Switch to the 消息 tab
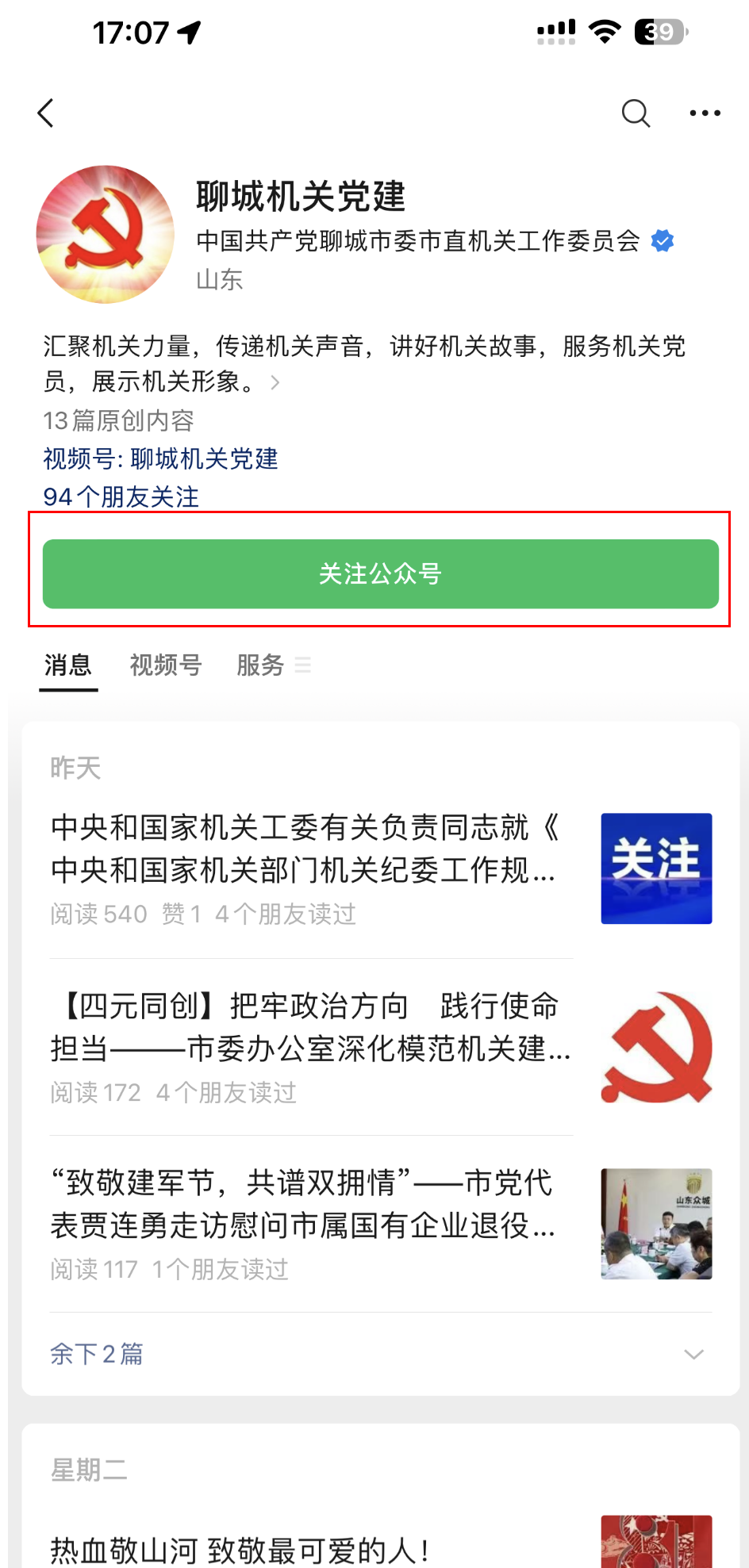 (x=68, y=665)
